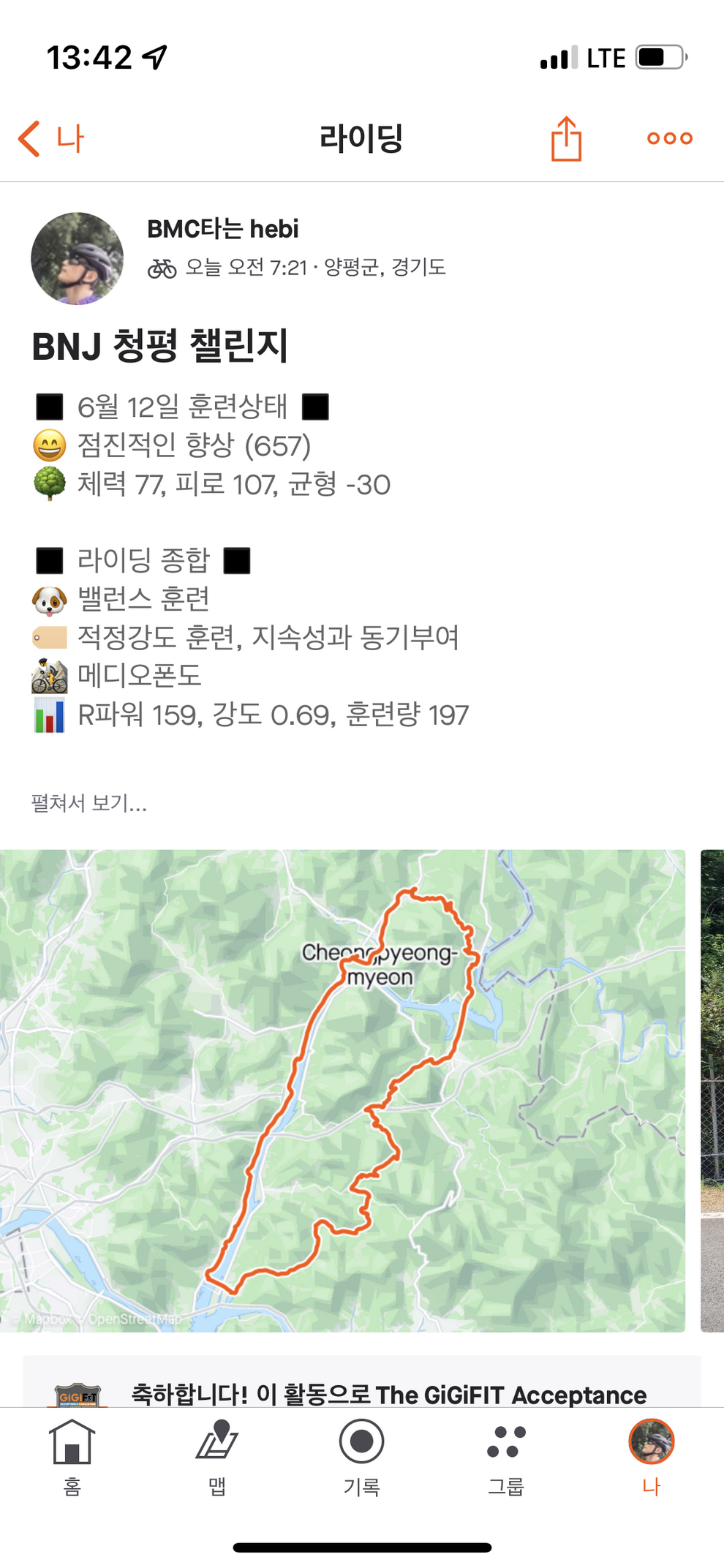This screenshot has height=1568, width=724.
Task: Expand description with 펼쳐서 보기
Action: click(89, 803)
